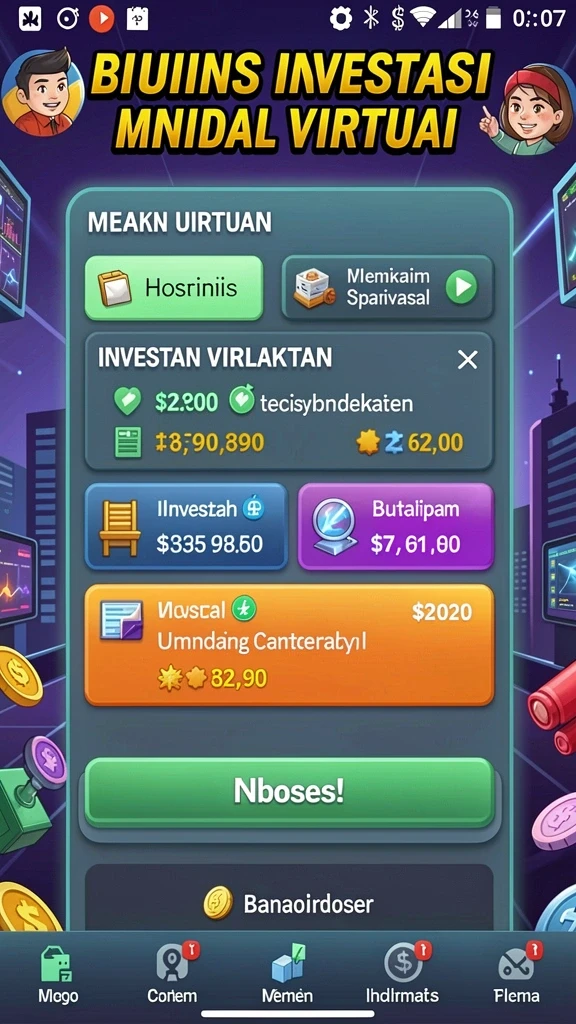The width and height of the screenshot is (576, 1024).
Task: Select the Memen tab
Action: (287, 973)
